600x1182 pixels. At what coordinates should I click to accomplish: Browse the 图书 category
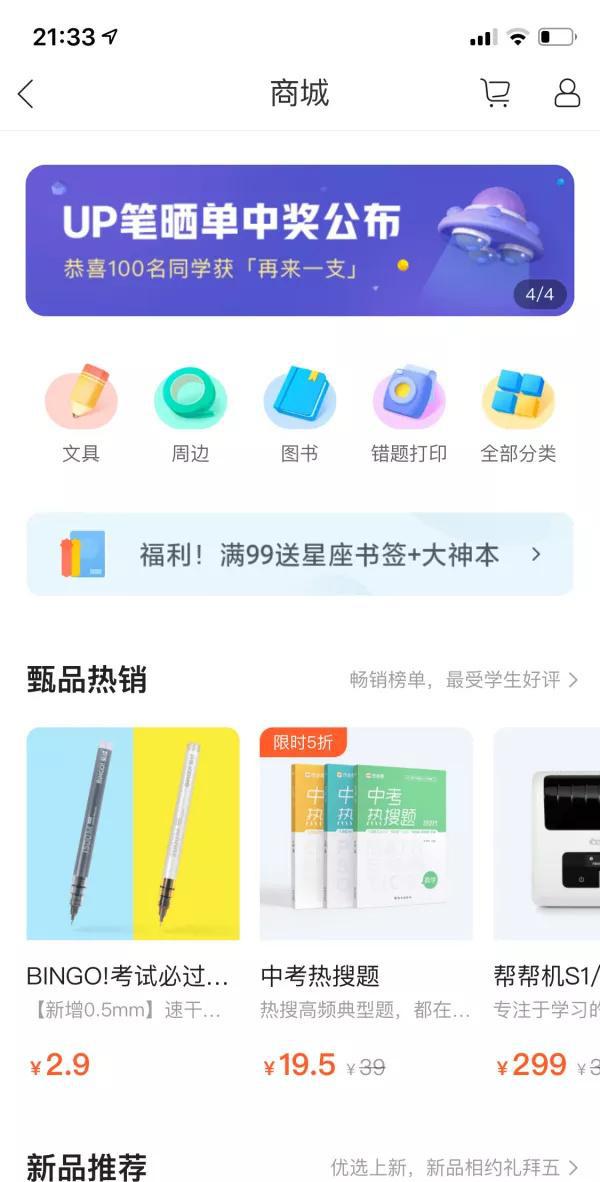click(299, 413)
